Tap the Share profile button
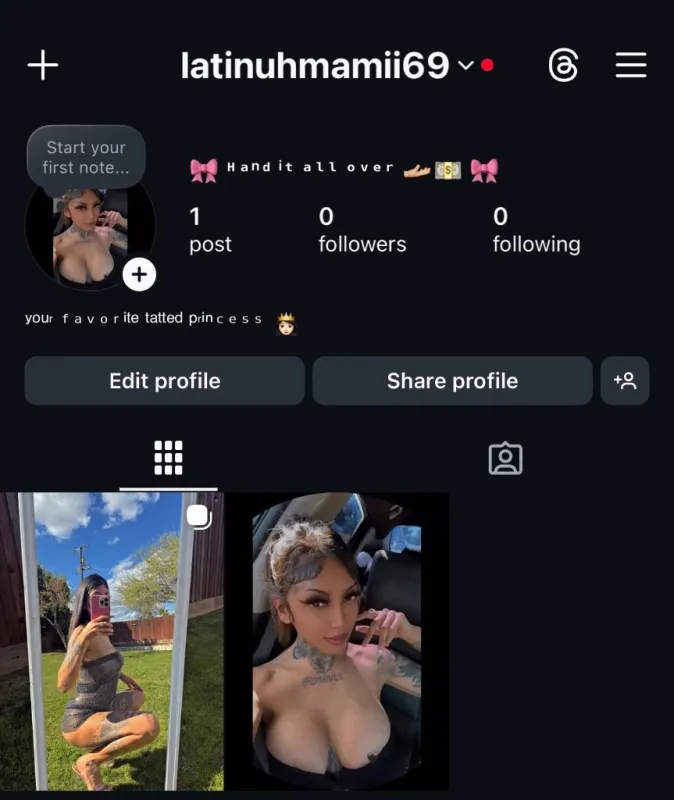Image resolution: width=674 pixels, height=800 pixels. point(452,381)
